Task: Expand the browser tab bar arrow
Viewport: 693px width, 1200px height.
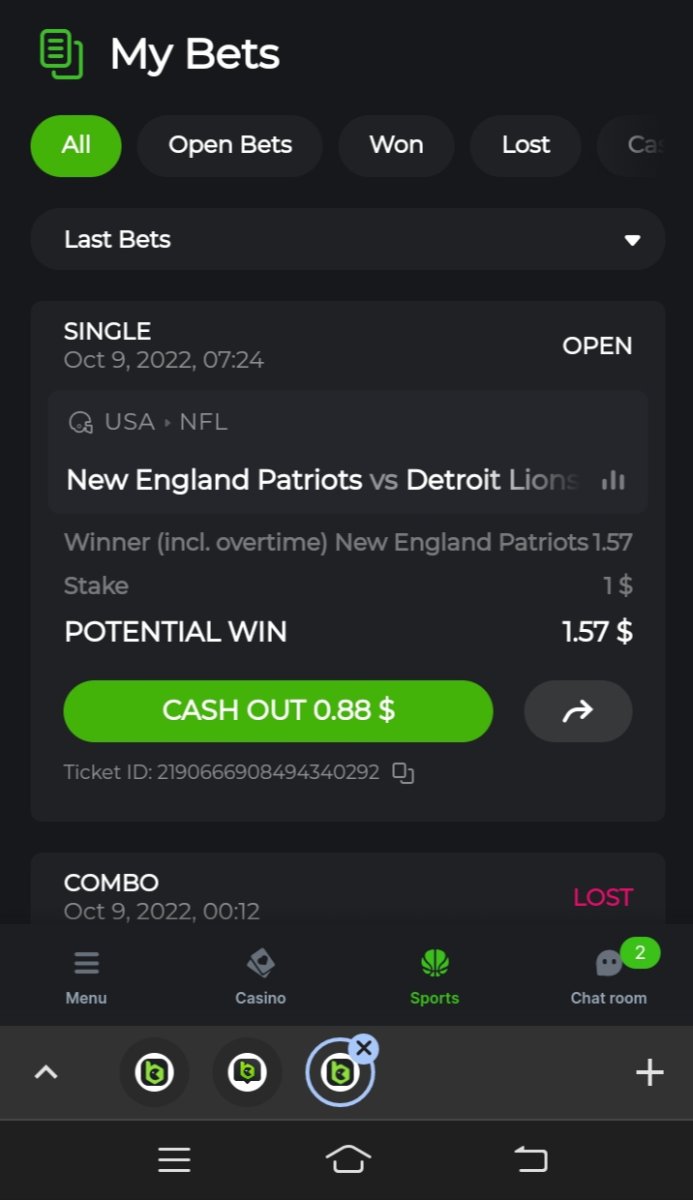Action: click(x=46, y=1072)
